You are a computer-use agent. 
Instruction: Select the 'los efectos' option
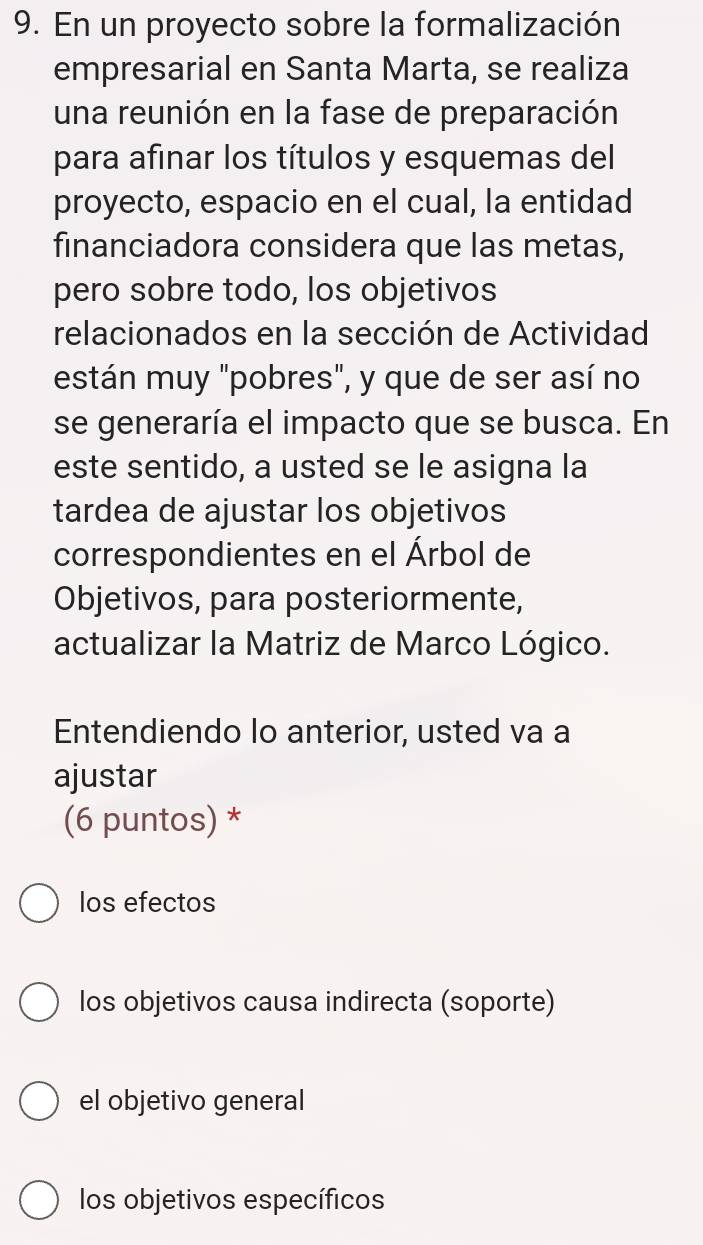pyautogui.click(x=39, y=904)
